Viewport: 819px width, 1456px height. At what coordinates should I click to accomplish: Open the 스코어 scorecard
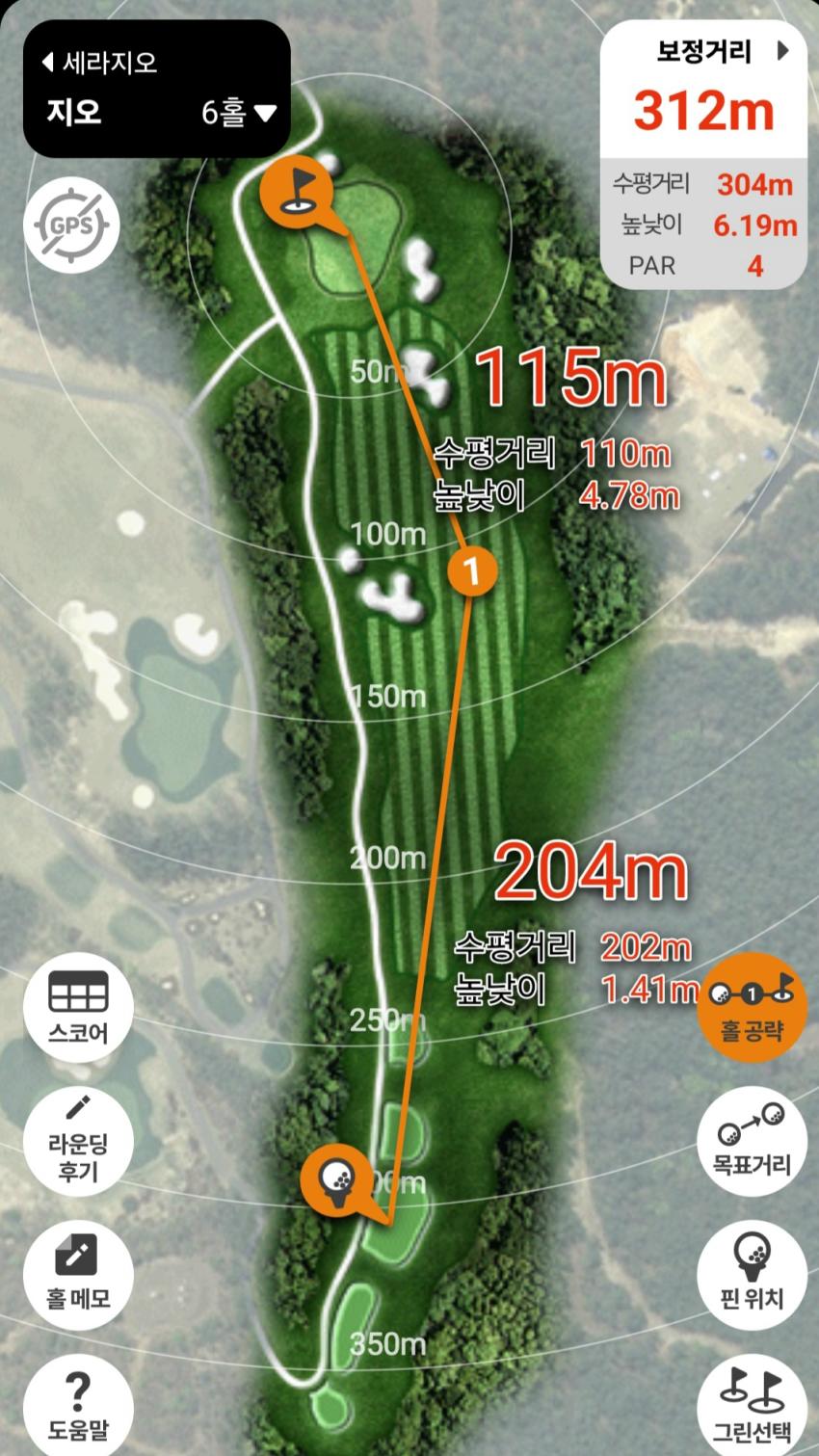78,1007
